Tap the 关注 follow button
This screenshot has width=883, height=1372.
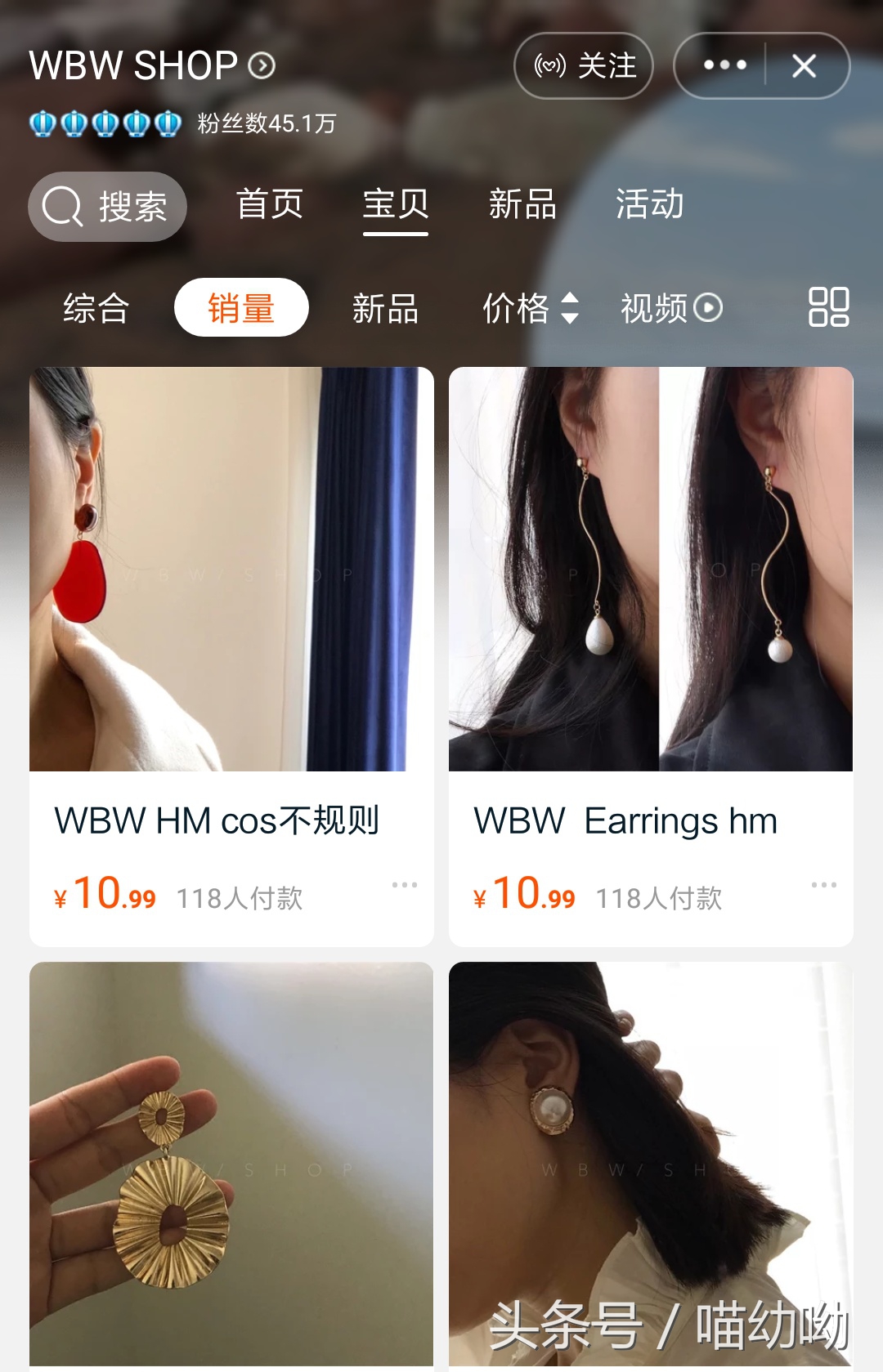point(584,66)
